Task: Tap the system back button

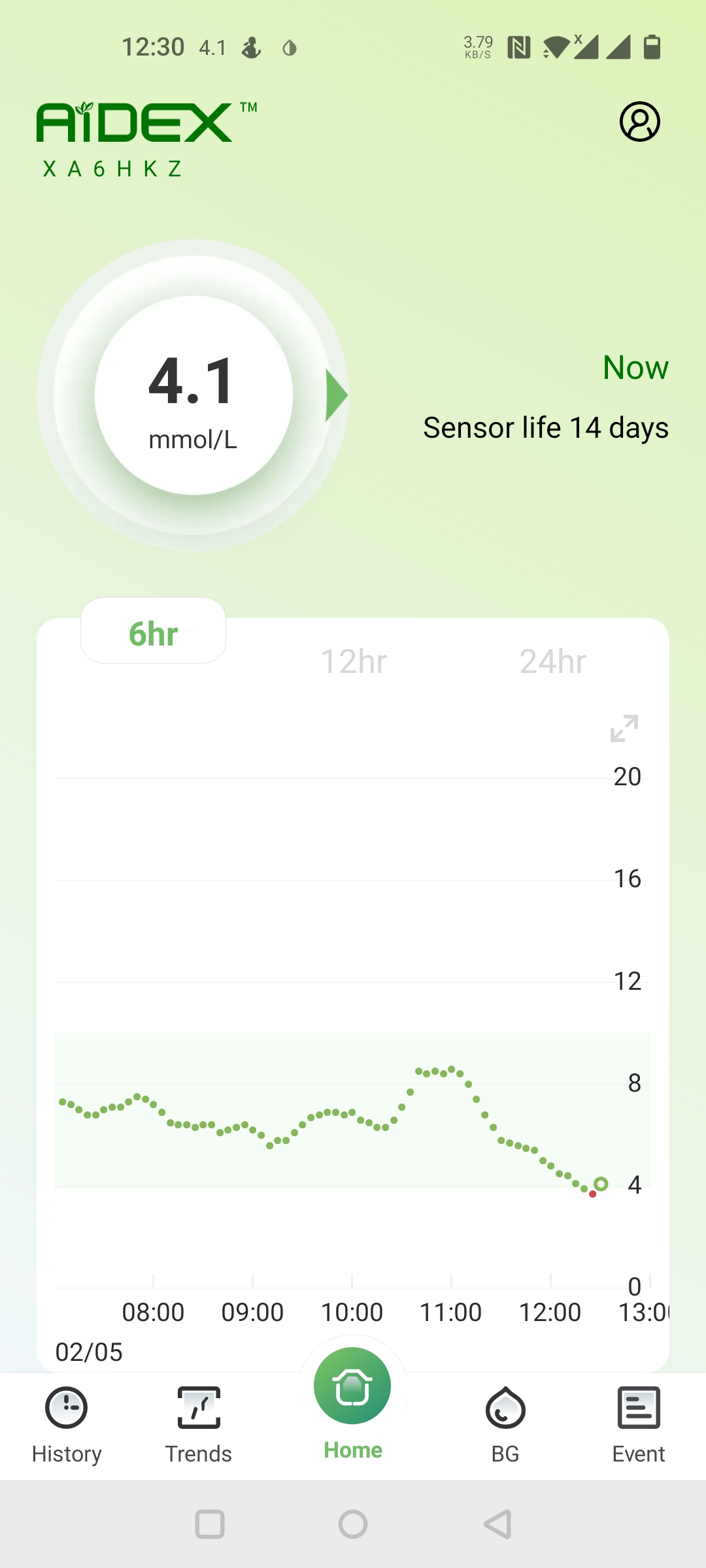Action: coord(497,1524)
